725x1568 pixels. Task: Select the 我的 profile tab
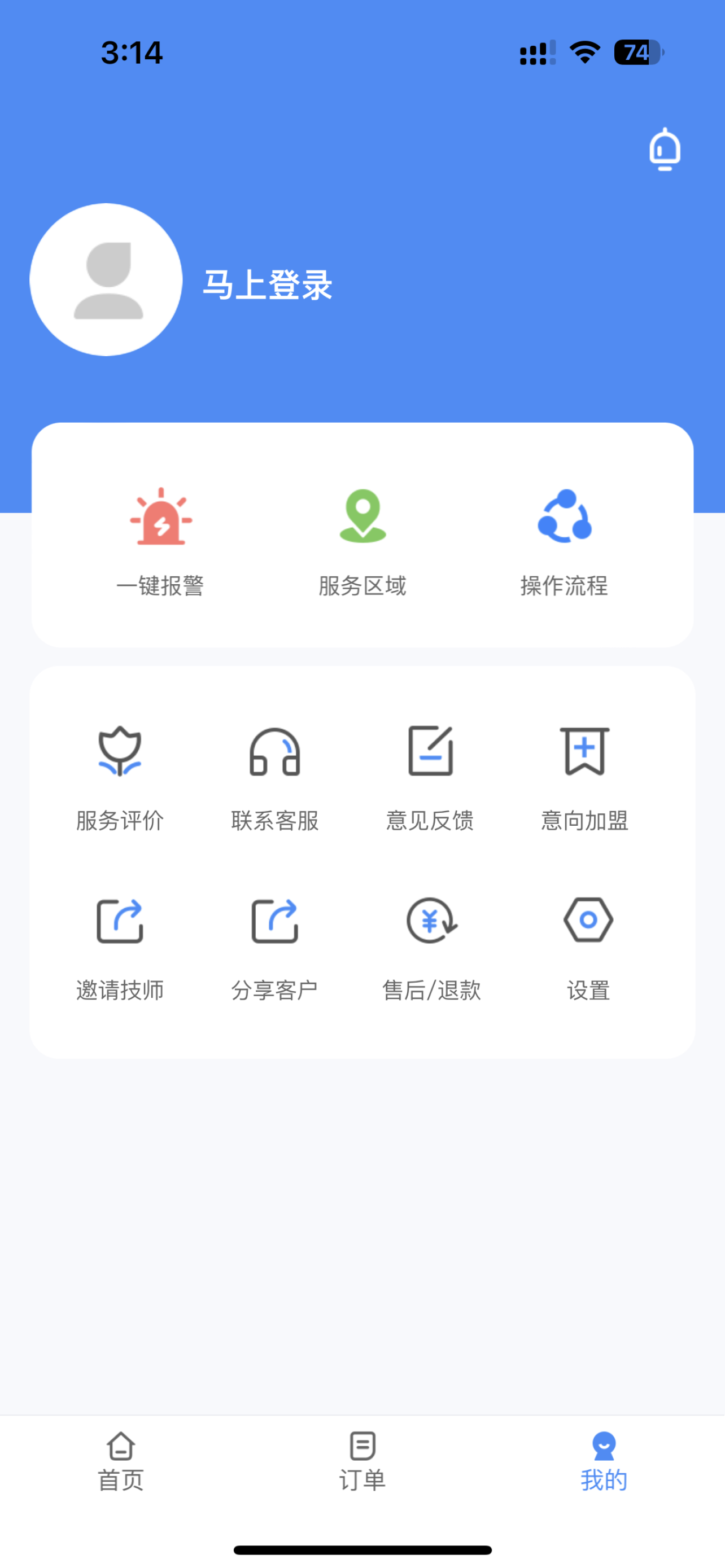click(x=604, y=1462)
